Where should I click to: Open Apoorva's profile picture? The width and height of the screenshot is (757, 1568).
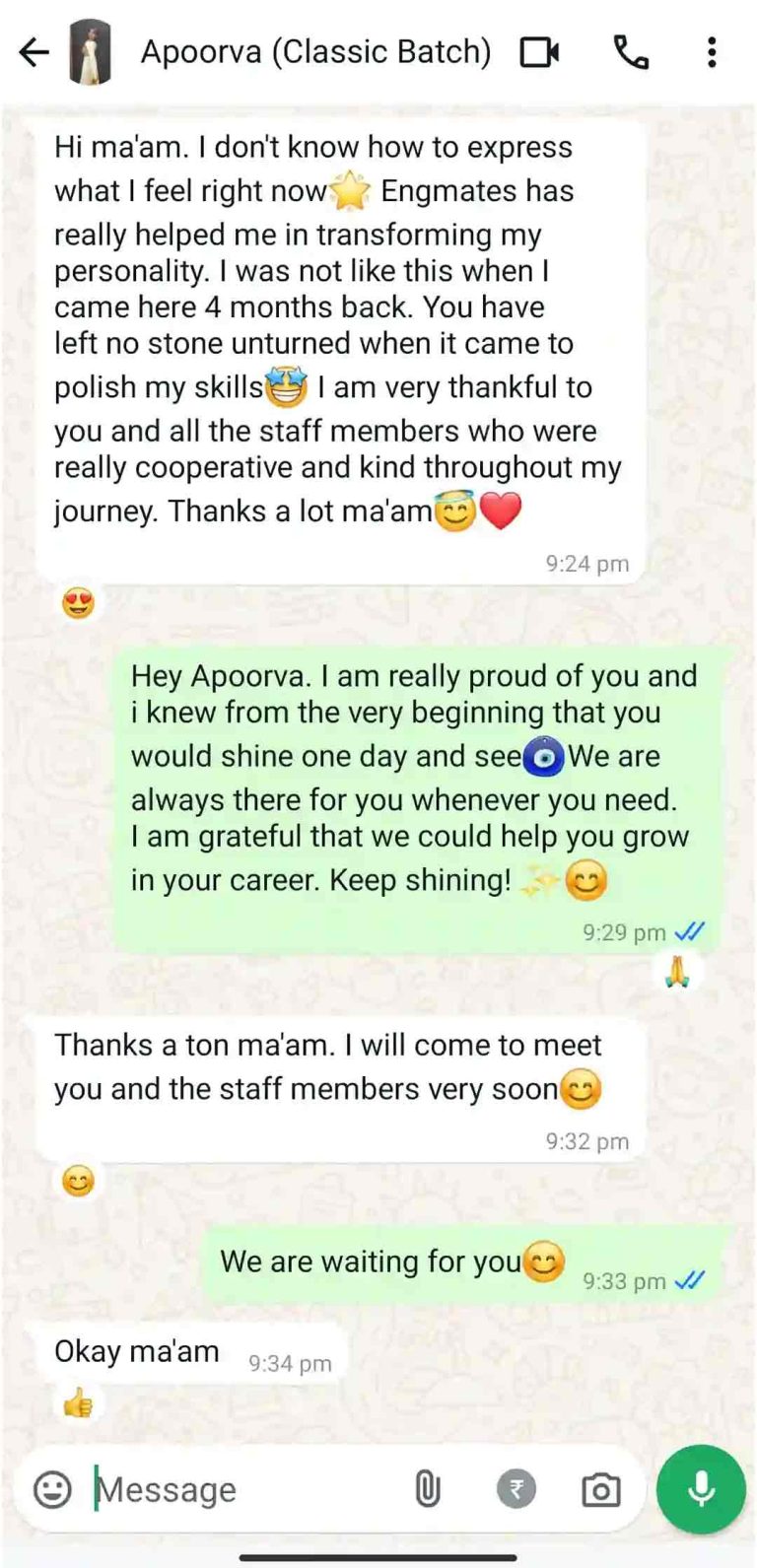point(90,52)
